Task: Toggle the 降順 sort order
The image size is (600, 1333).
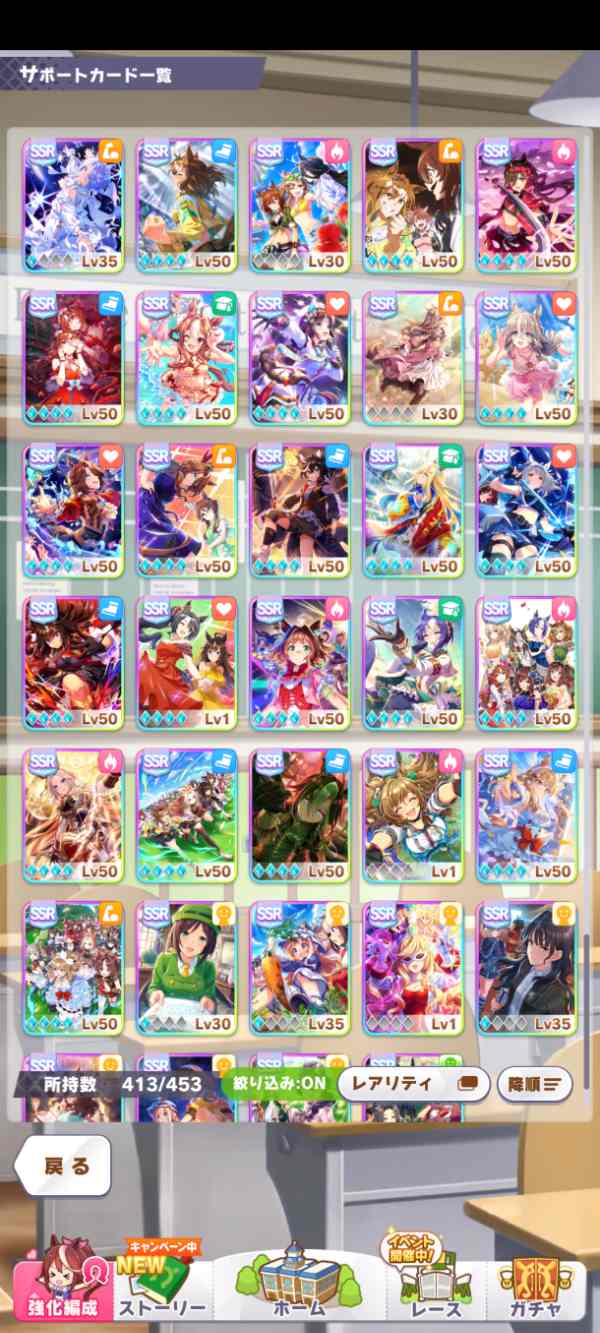Action: (534, 1083)
